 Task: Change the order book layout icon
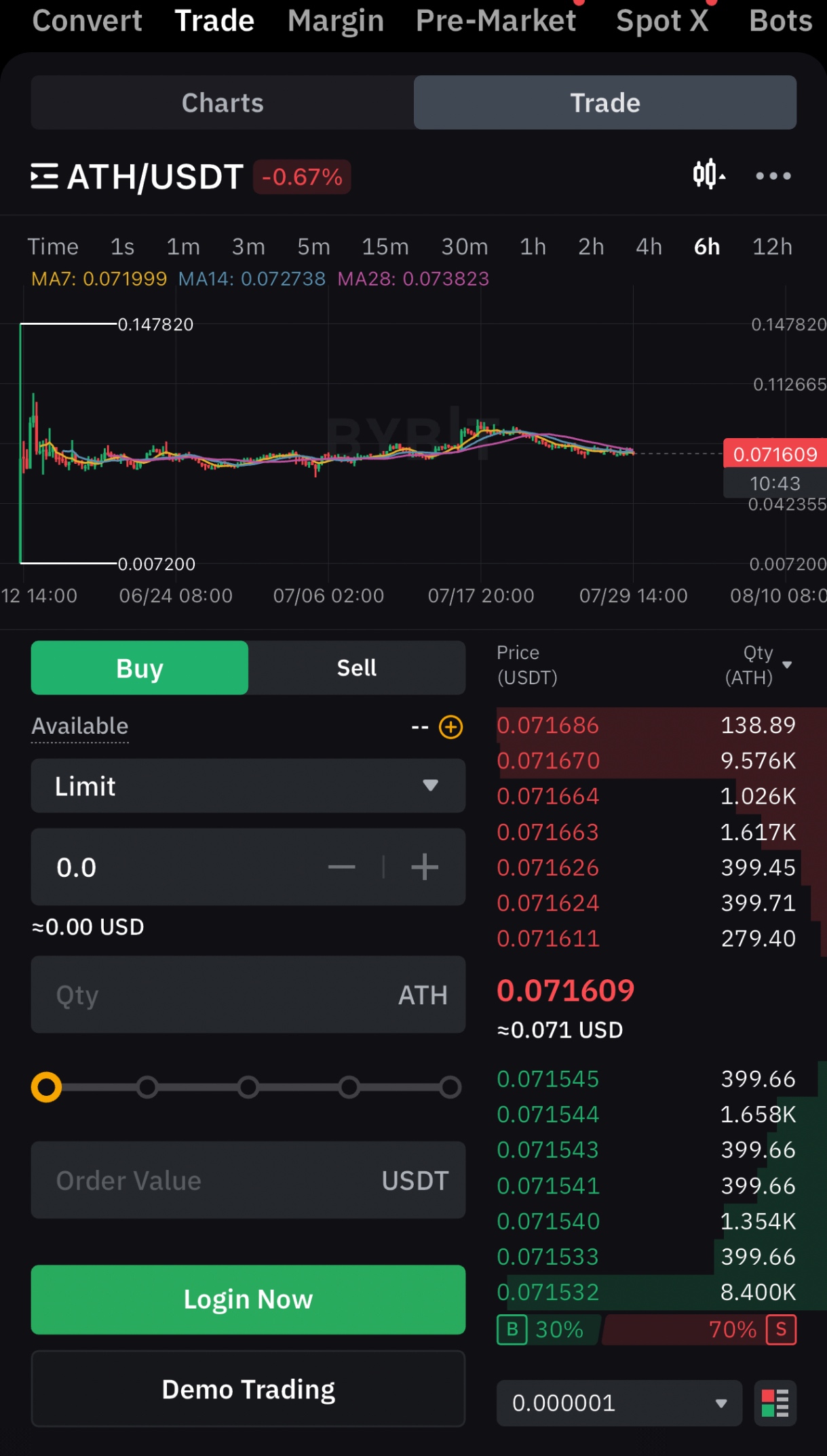click(x=775, y=1403)
